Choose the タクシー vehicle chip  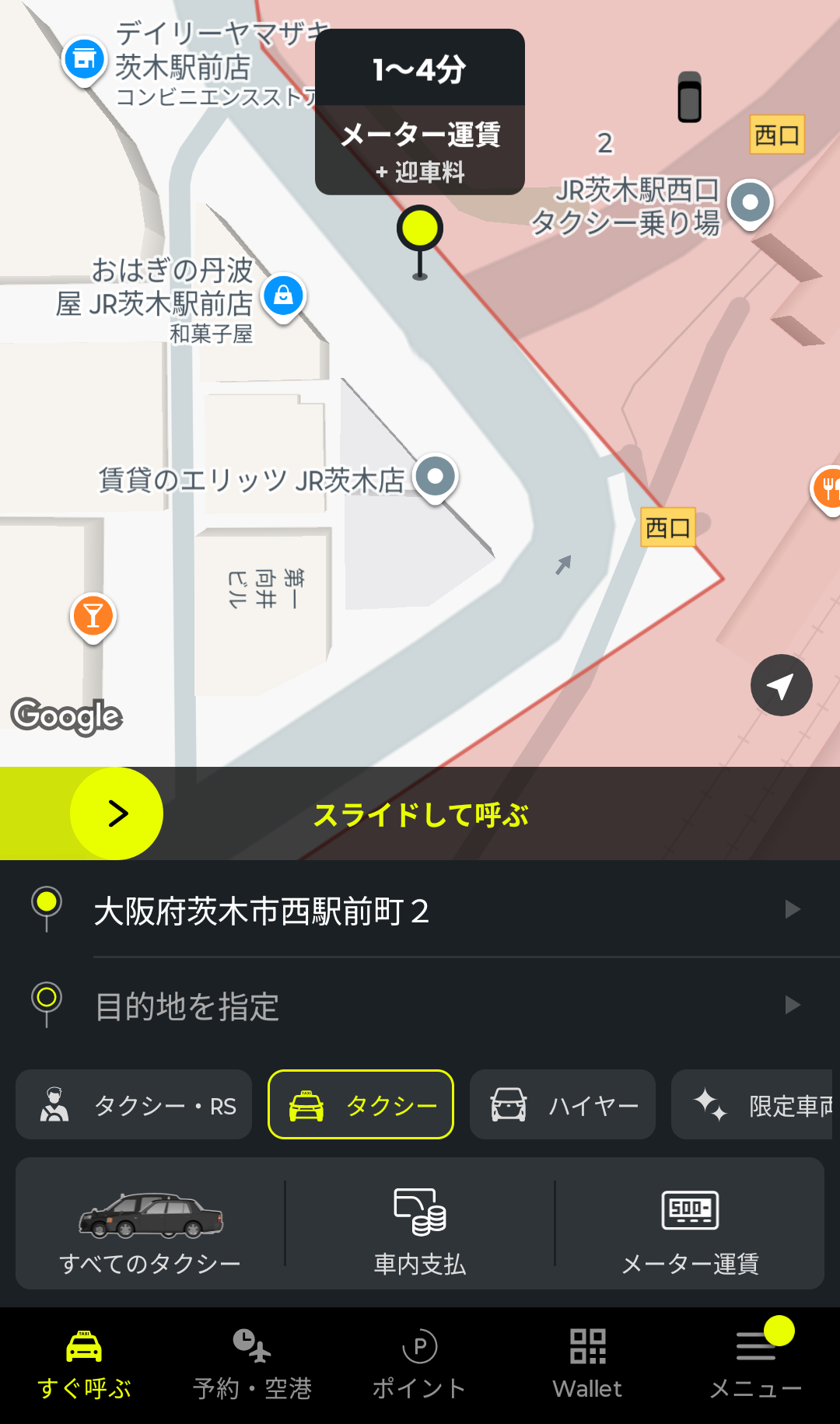[x=361, y=1104]
